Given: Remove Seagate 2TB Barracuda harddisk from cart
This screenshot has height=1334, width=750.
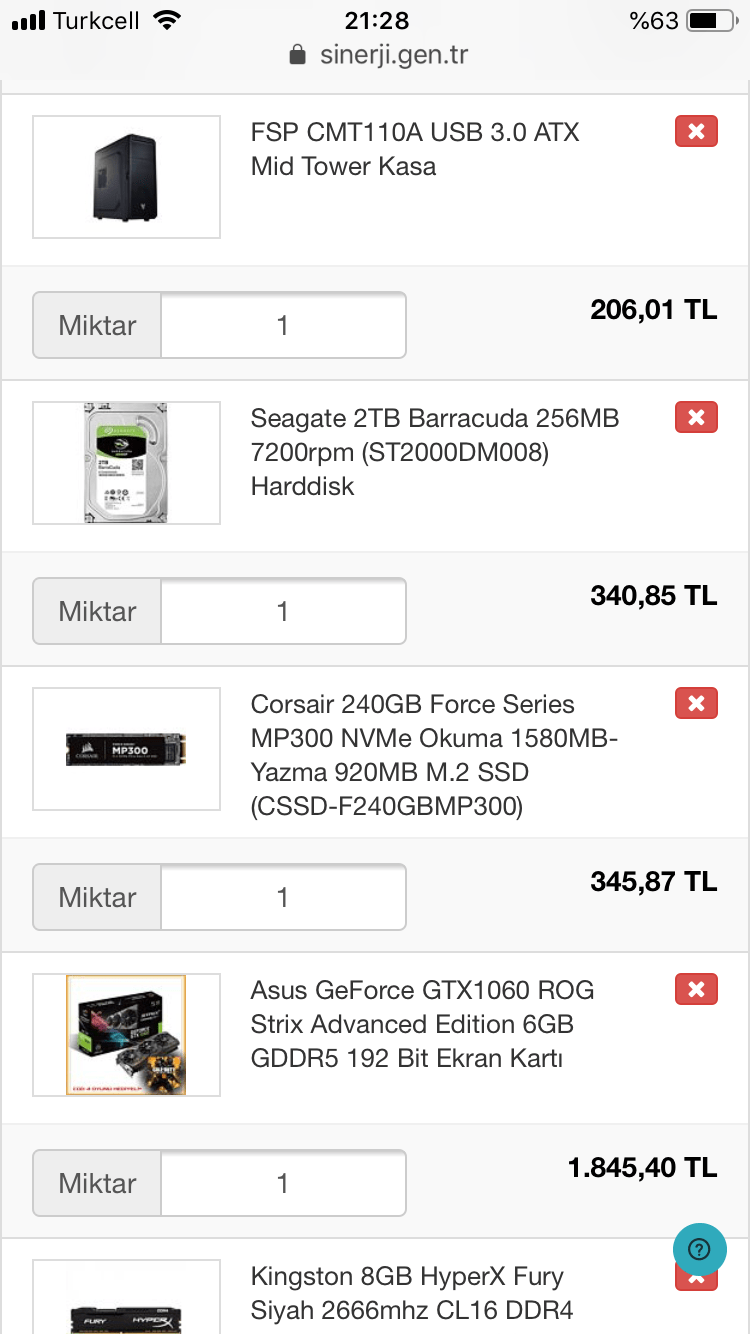Looking at the screenshot, I should coord(696,417).
